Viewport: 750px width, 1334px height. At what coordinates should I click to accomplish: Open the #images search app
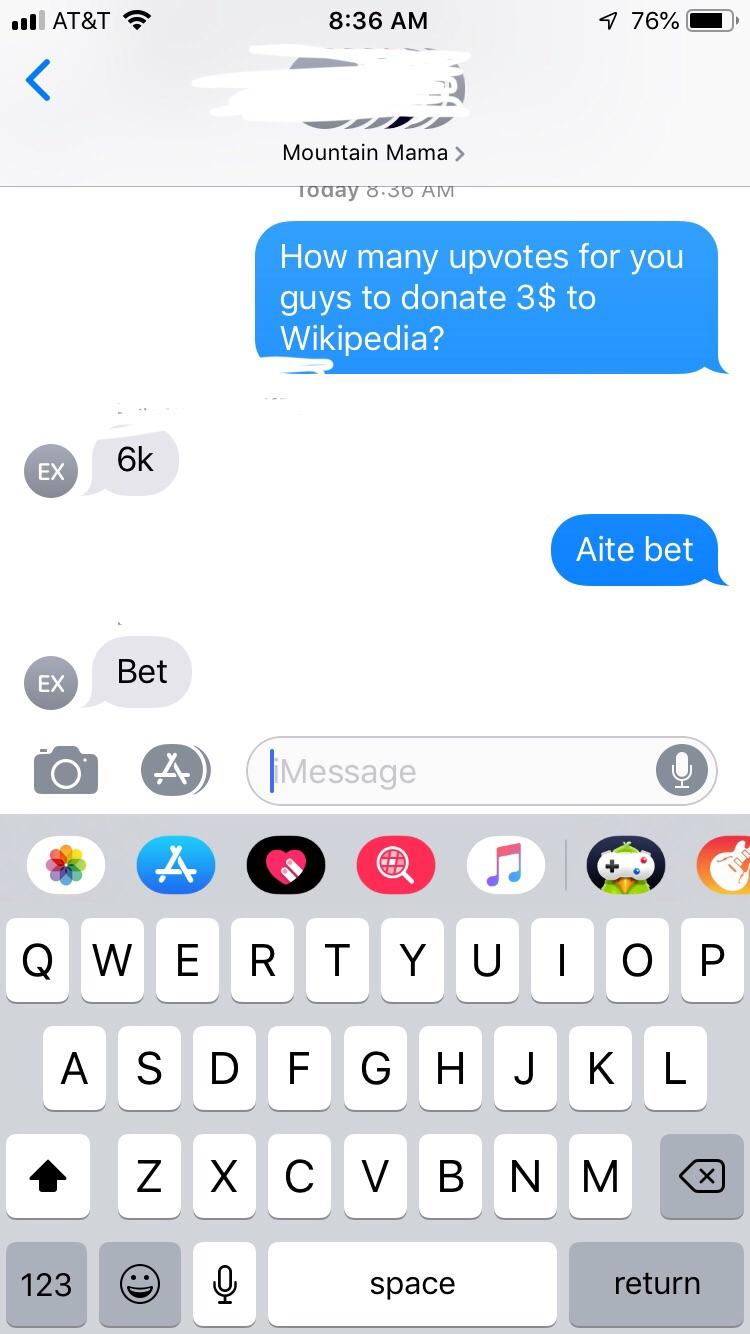[395, 864]
